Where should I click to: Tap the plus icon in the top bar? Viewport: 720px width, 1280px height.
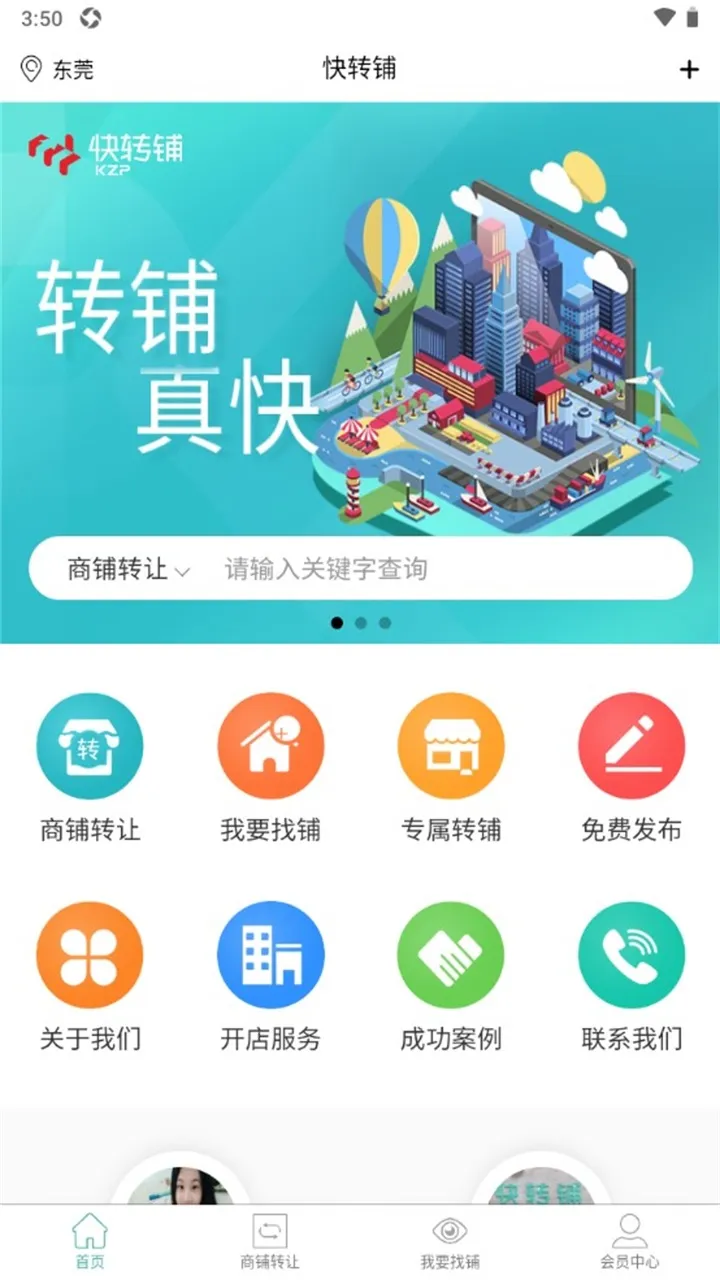point(688,69)
